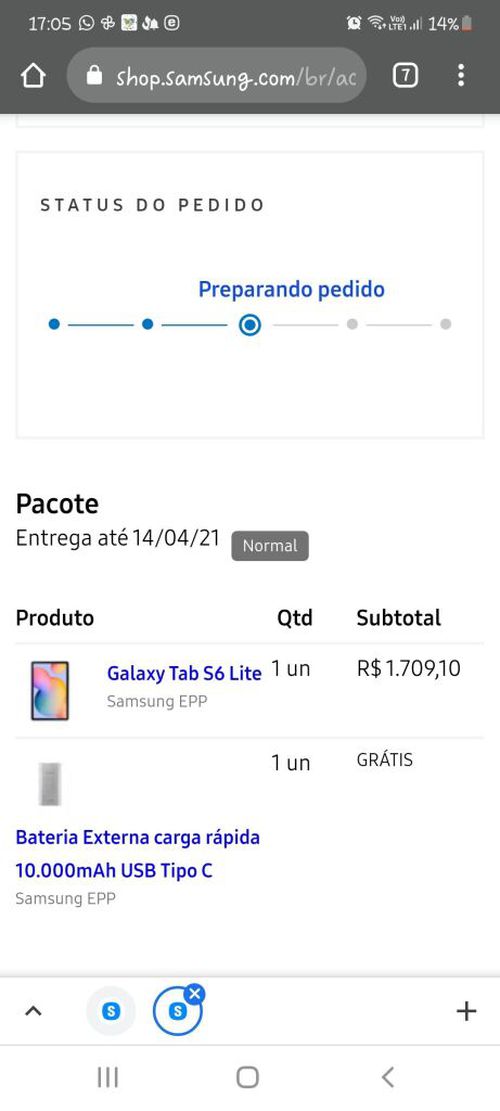Expand the tab group bar with the up chevron
This screenshot has width=500, height=1111.
pos(33,1011)
